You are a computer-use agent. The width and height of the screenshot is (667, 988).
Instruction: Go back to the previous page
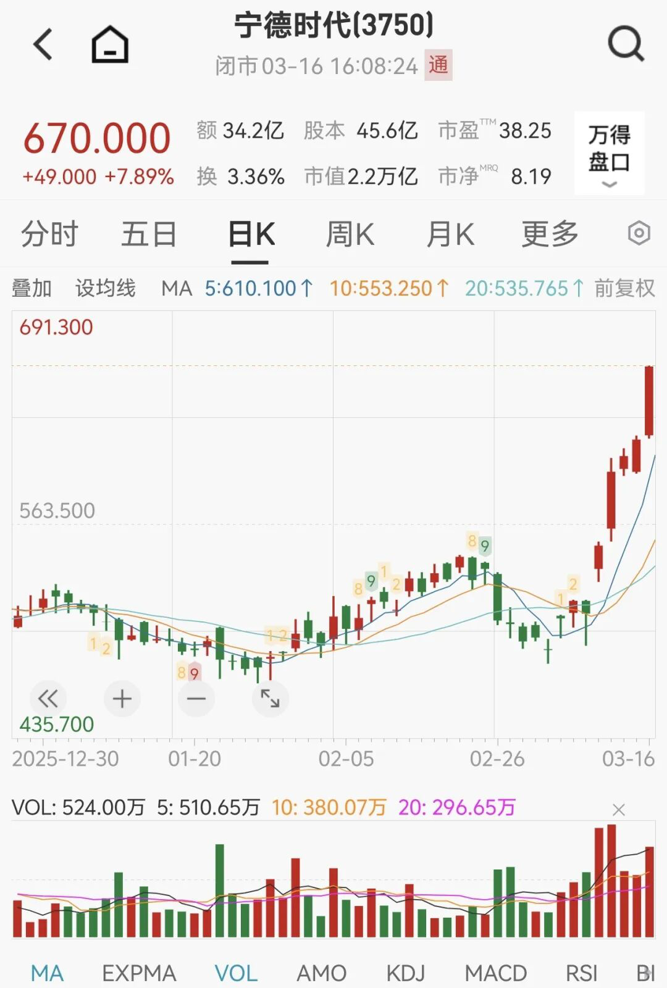coord(42,45)
